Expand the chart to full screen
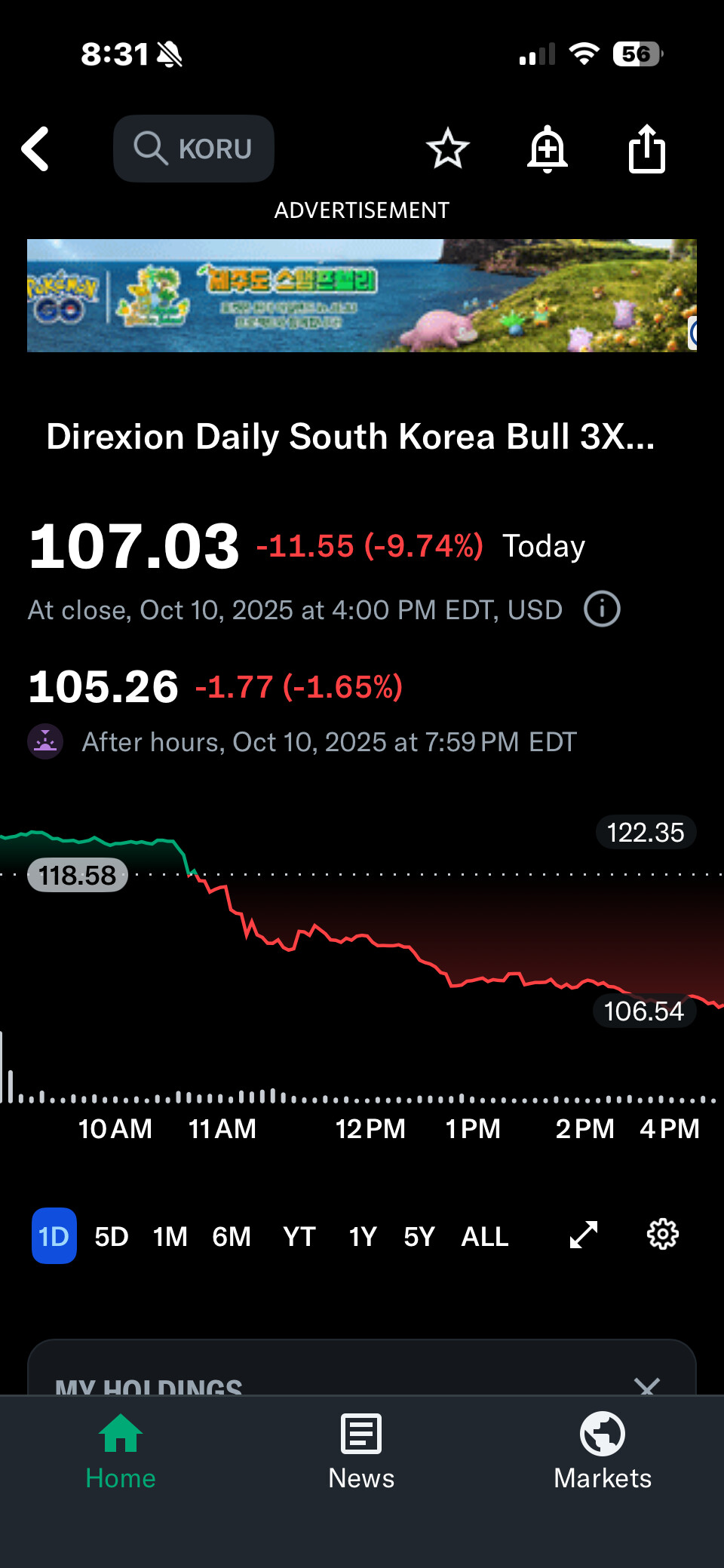This screenshot has width=724, height=1568. 584,1235
